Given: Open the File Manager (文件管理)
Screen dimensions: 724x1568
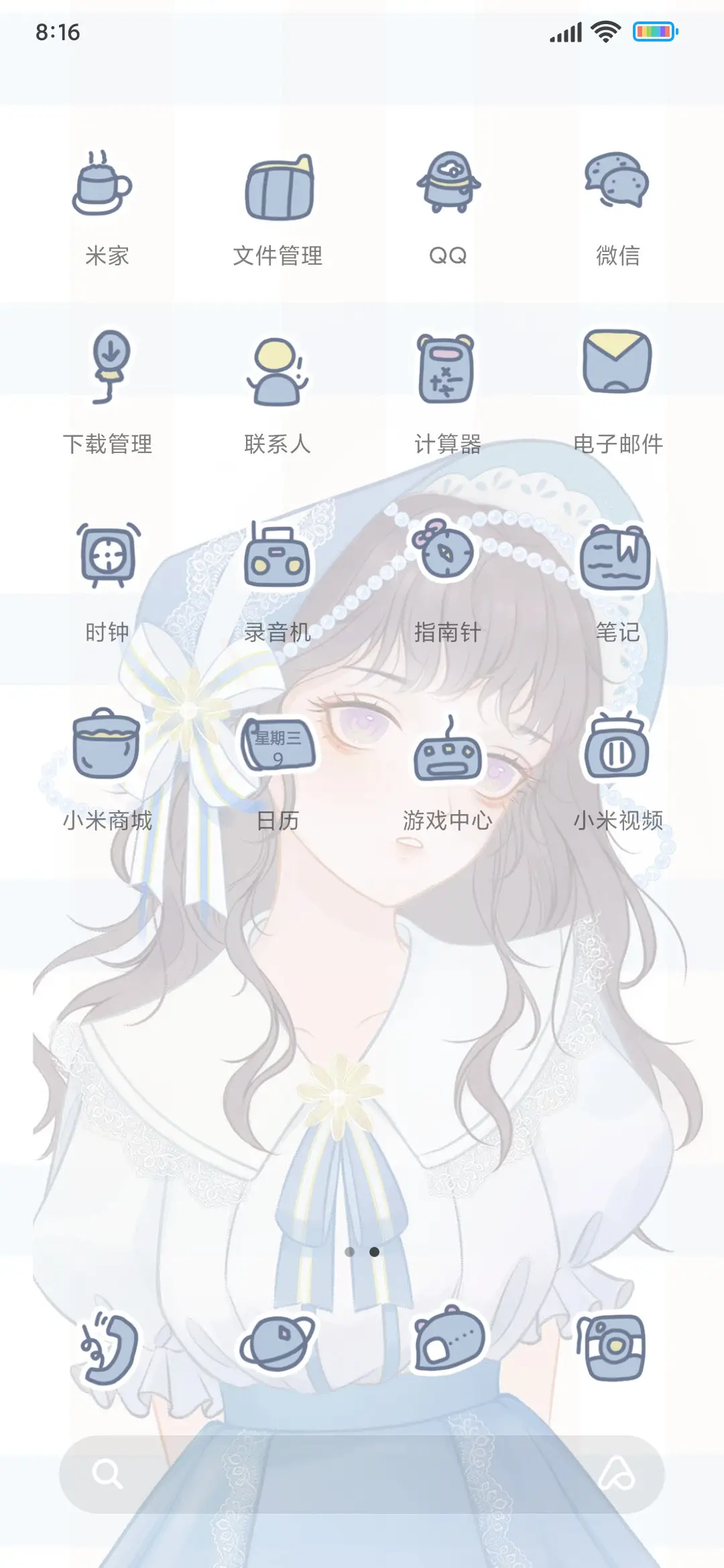Looking at the screenshot, I should (x=278, y=188).
